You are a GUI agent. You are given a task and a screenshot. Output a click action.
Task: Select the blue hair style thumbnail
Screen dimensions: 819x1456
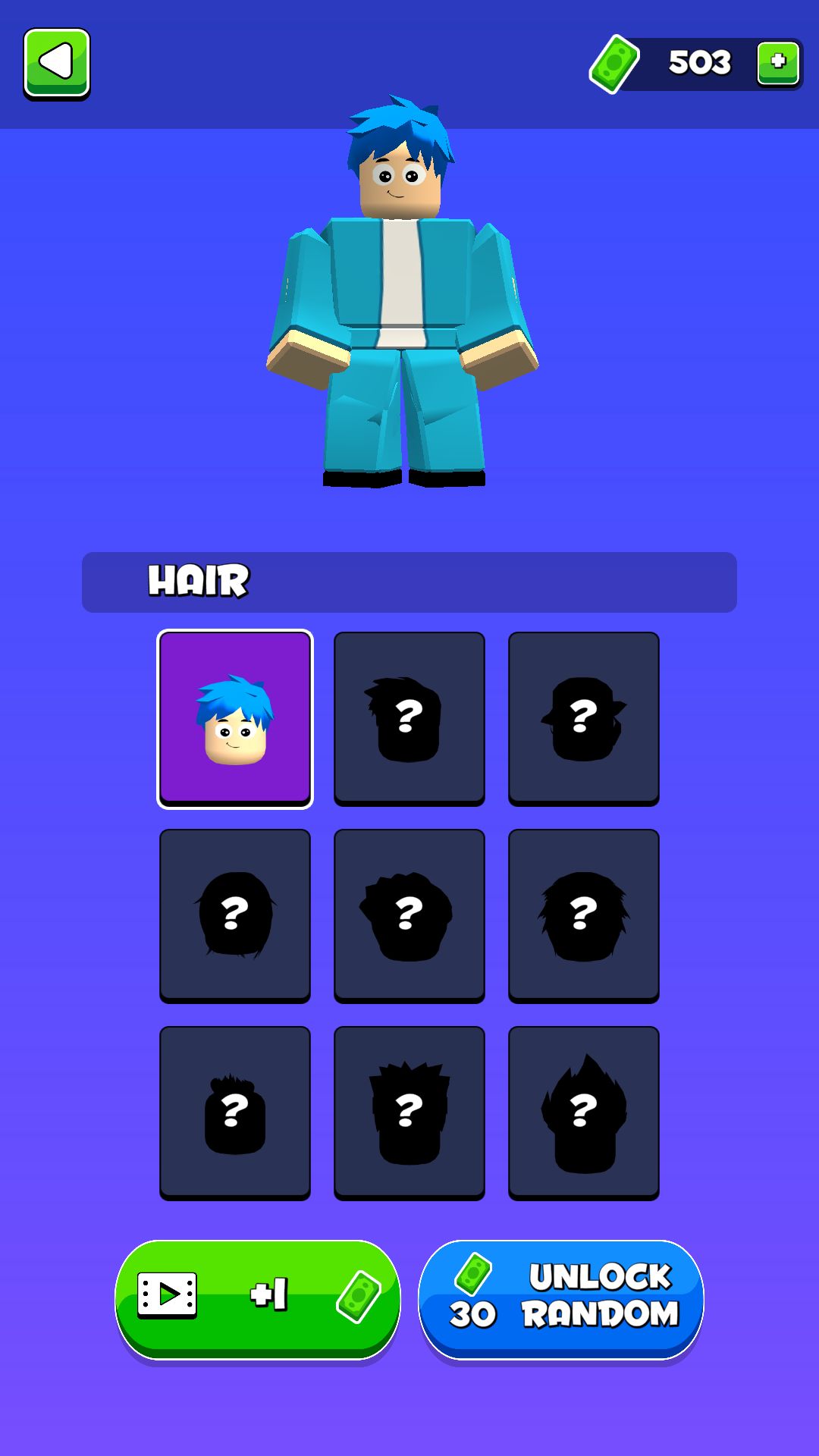pyautogui.click(x=235, y=717)
